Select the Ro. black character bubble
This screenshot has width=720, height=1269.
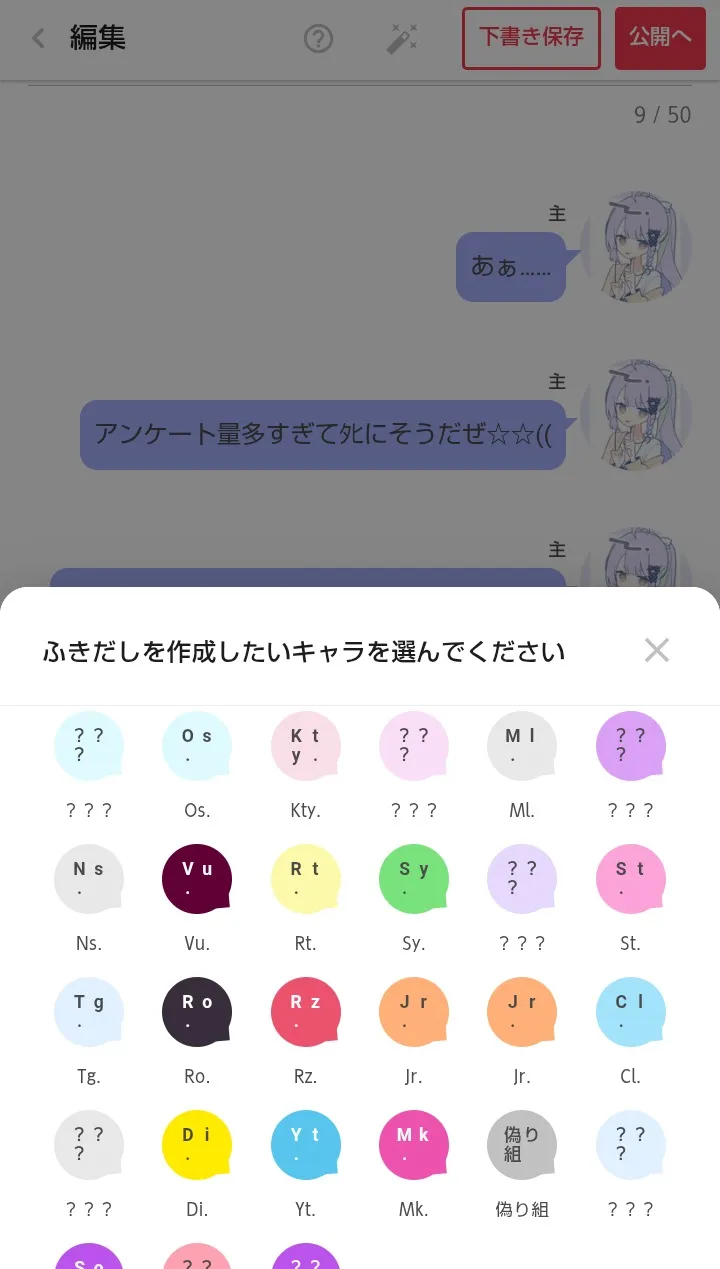pyautogui.click(x=197, y=1012)
